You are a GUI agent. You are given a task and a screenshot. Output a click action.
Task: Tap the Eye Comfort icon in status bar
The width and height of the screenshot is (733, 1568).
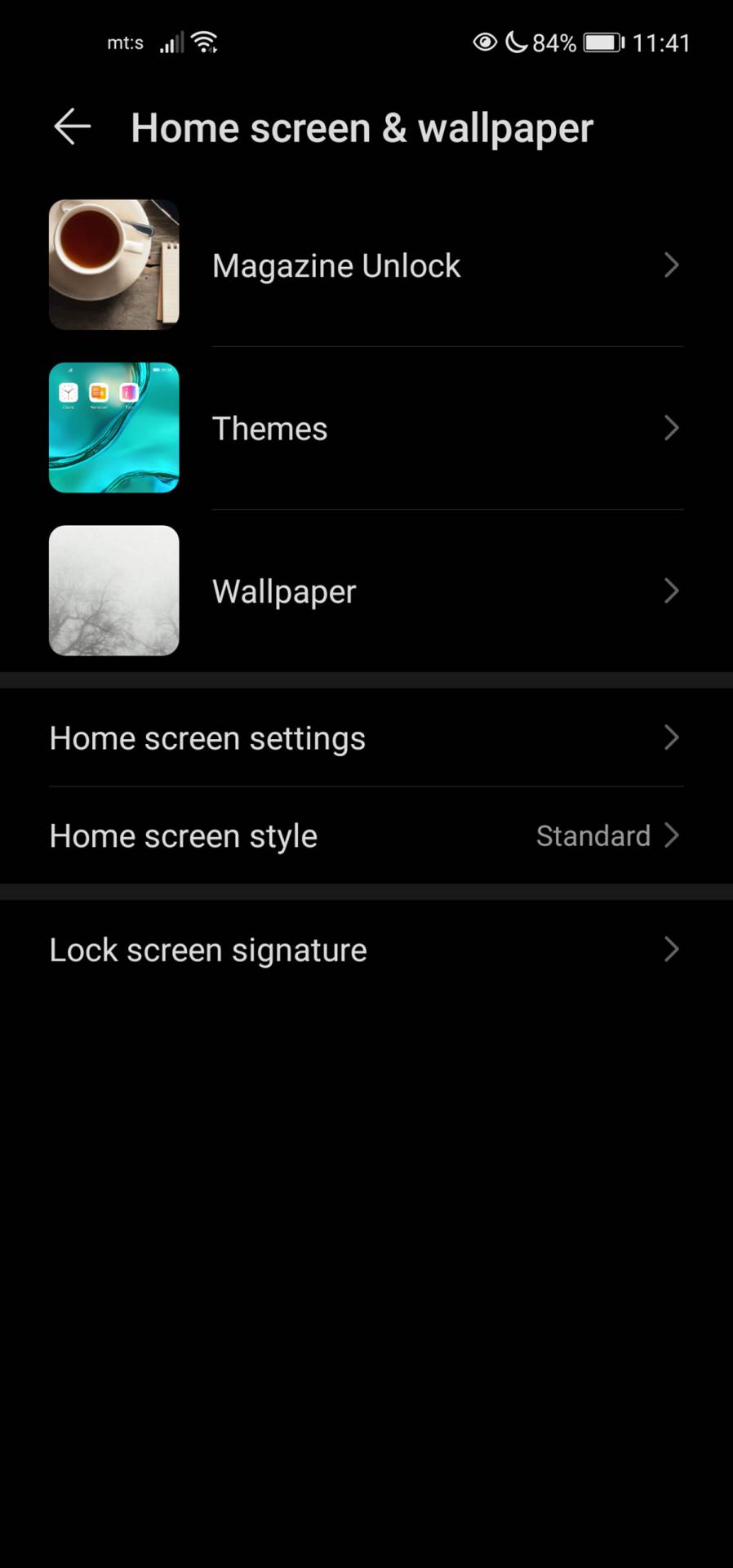click(x=484, y=42)
